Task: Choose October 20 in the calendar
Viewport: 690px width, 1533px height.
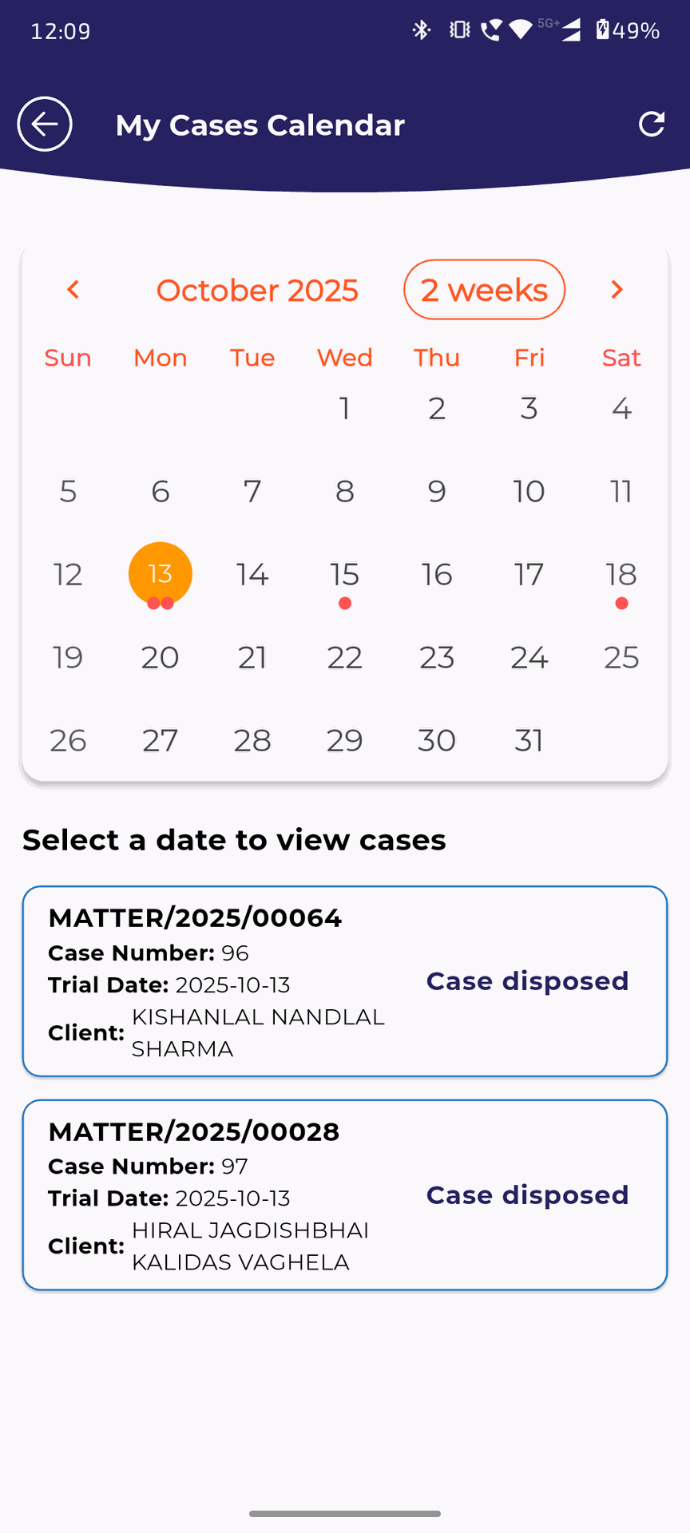Action: coord(160,657)
